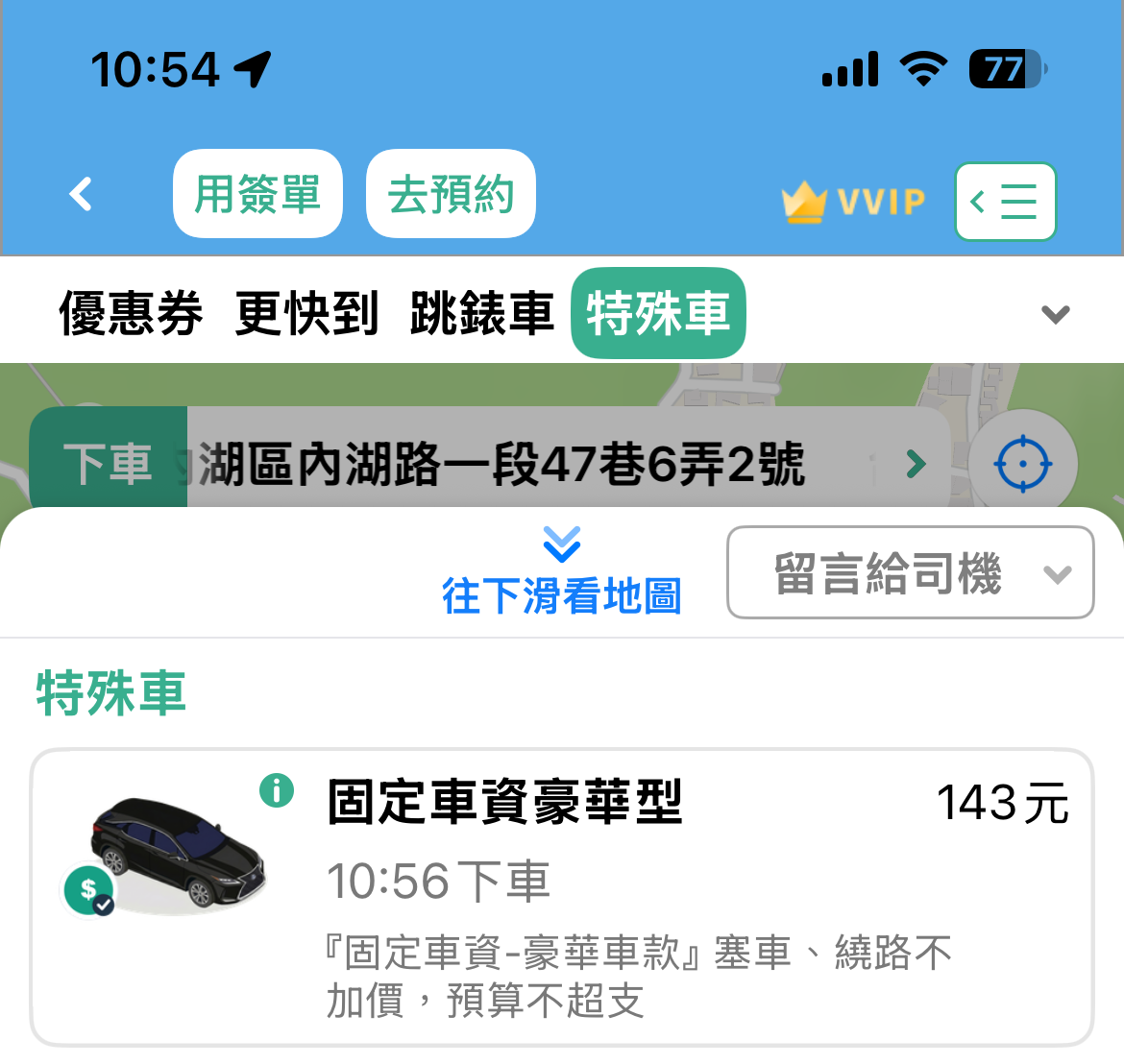Select the 固定車資豪華型 143元 ride
This screenshot has width=1124, height=1064.
point(562,897)
